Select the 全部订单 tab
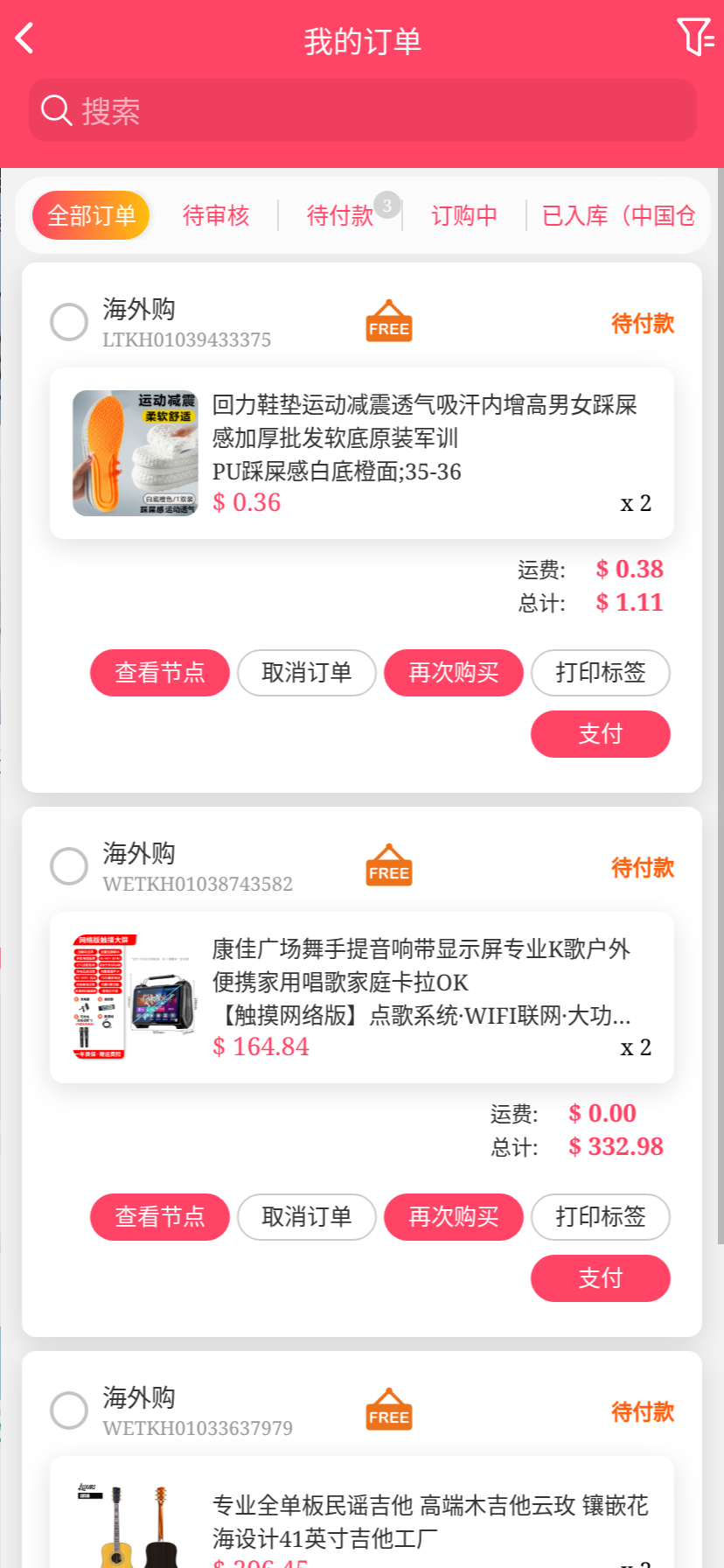724x1568 pixels. pyautogui.click(x=91, y=215)
